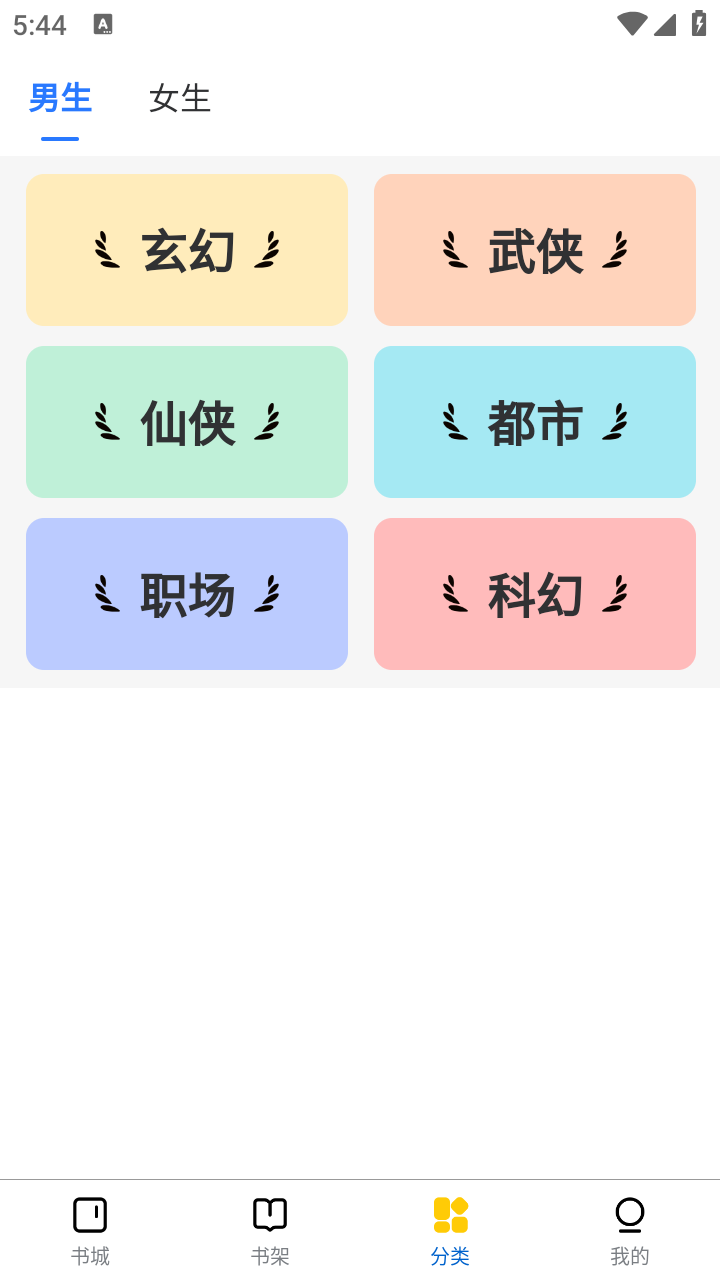Browse the 仙侠 category
720x1280 pixels.
click(x=187, y=421)
